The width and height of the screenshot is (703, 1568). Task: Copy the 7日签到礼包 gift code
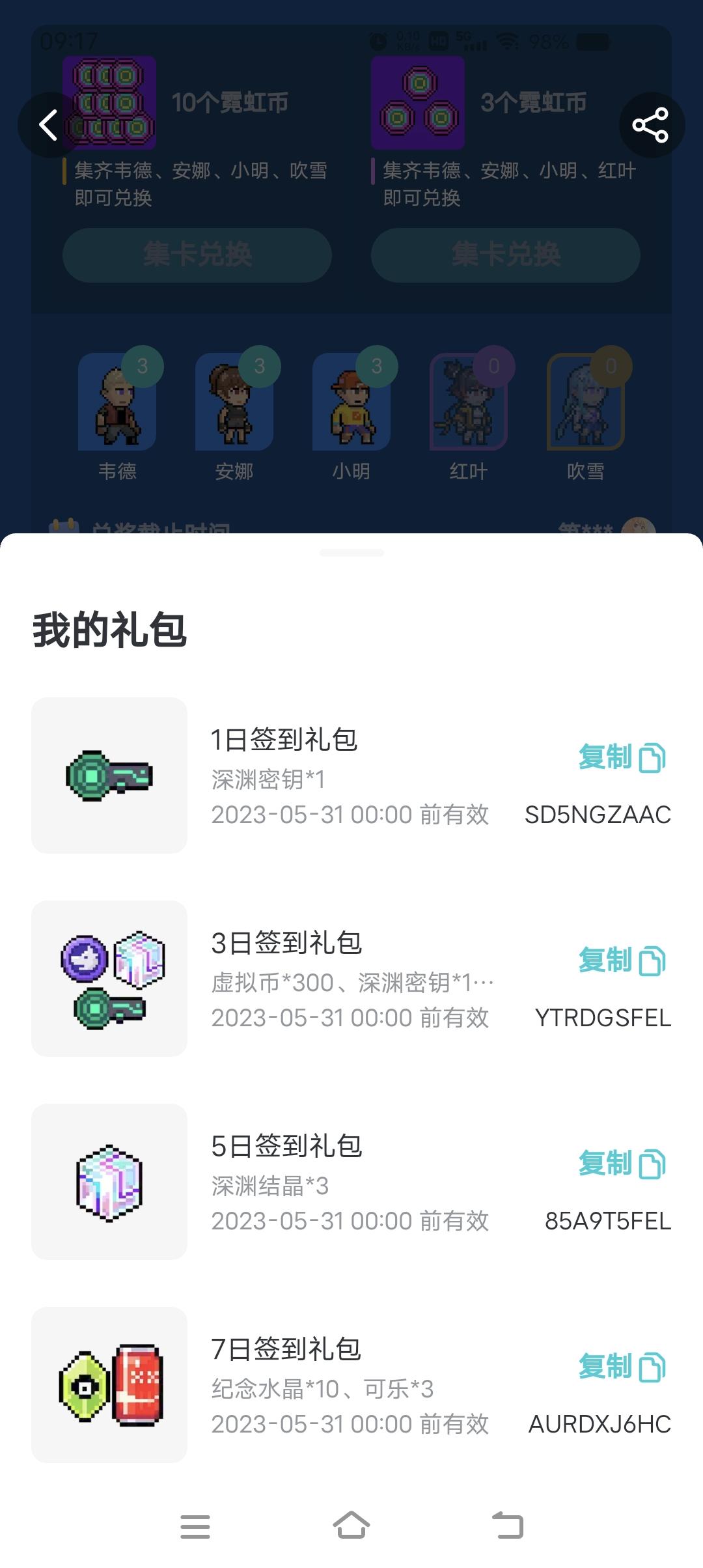[622, 1367]
